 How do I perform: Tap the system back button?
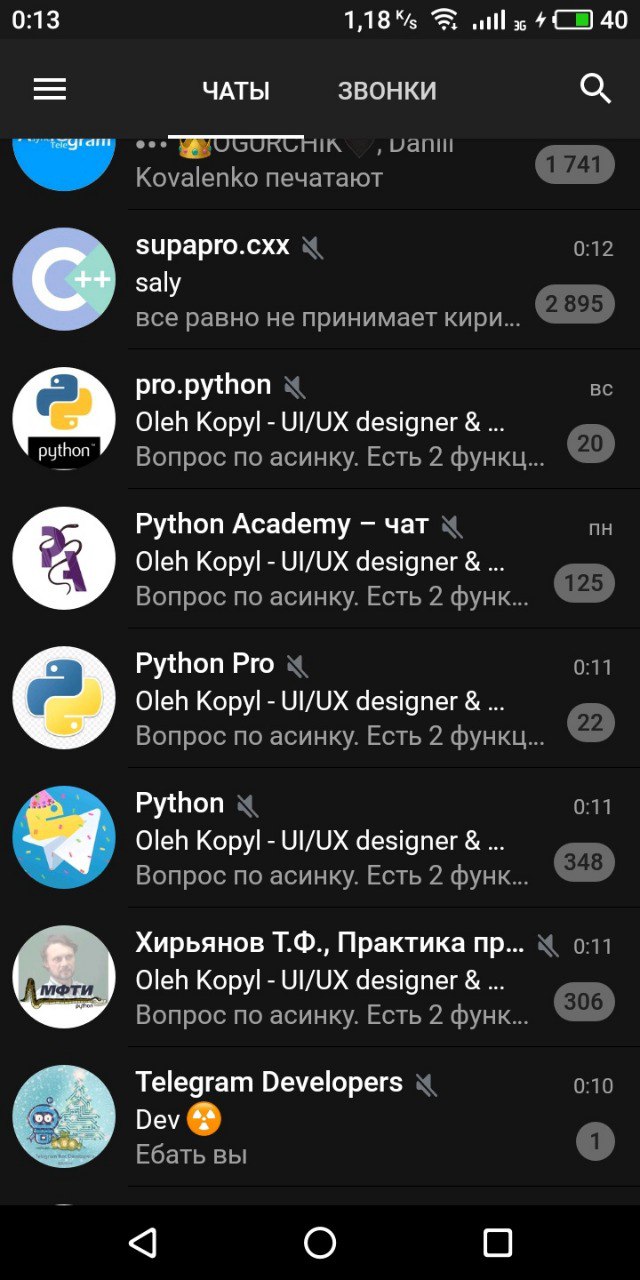coord(143,1242)
